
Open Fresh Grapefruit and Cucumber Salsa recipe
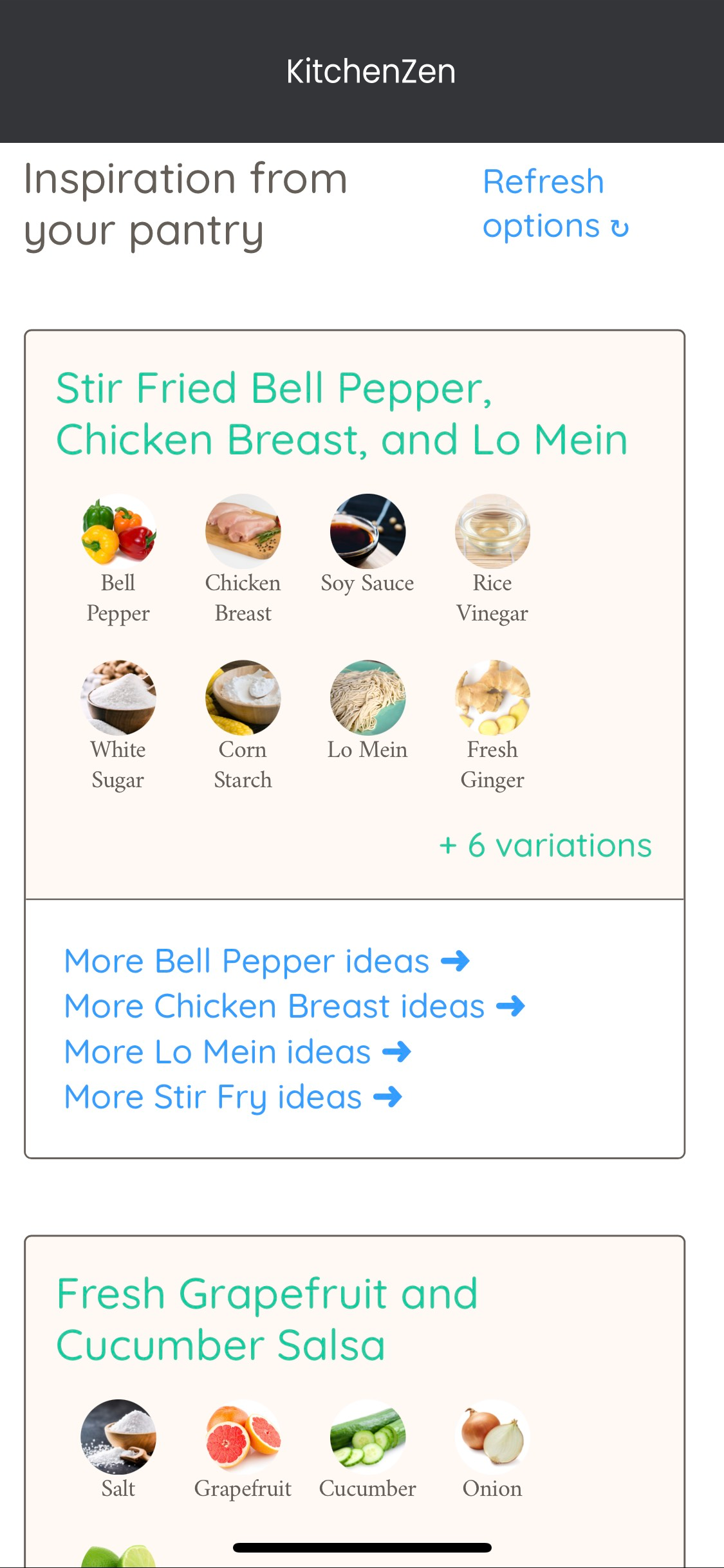[x=267, y=1319]
